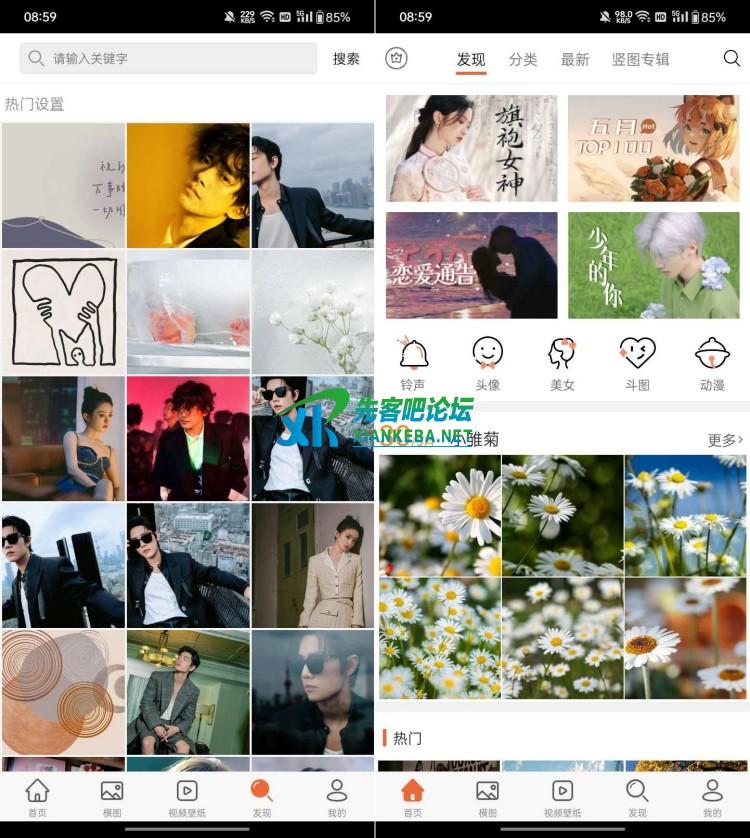Open the 竖图专辑 top tab
This screenshot has height=838, width=750.
pyautogui.click(x=641, y=59)
